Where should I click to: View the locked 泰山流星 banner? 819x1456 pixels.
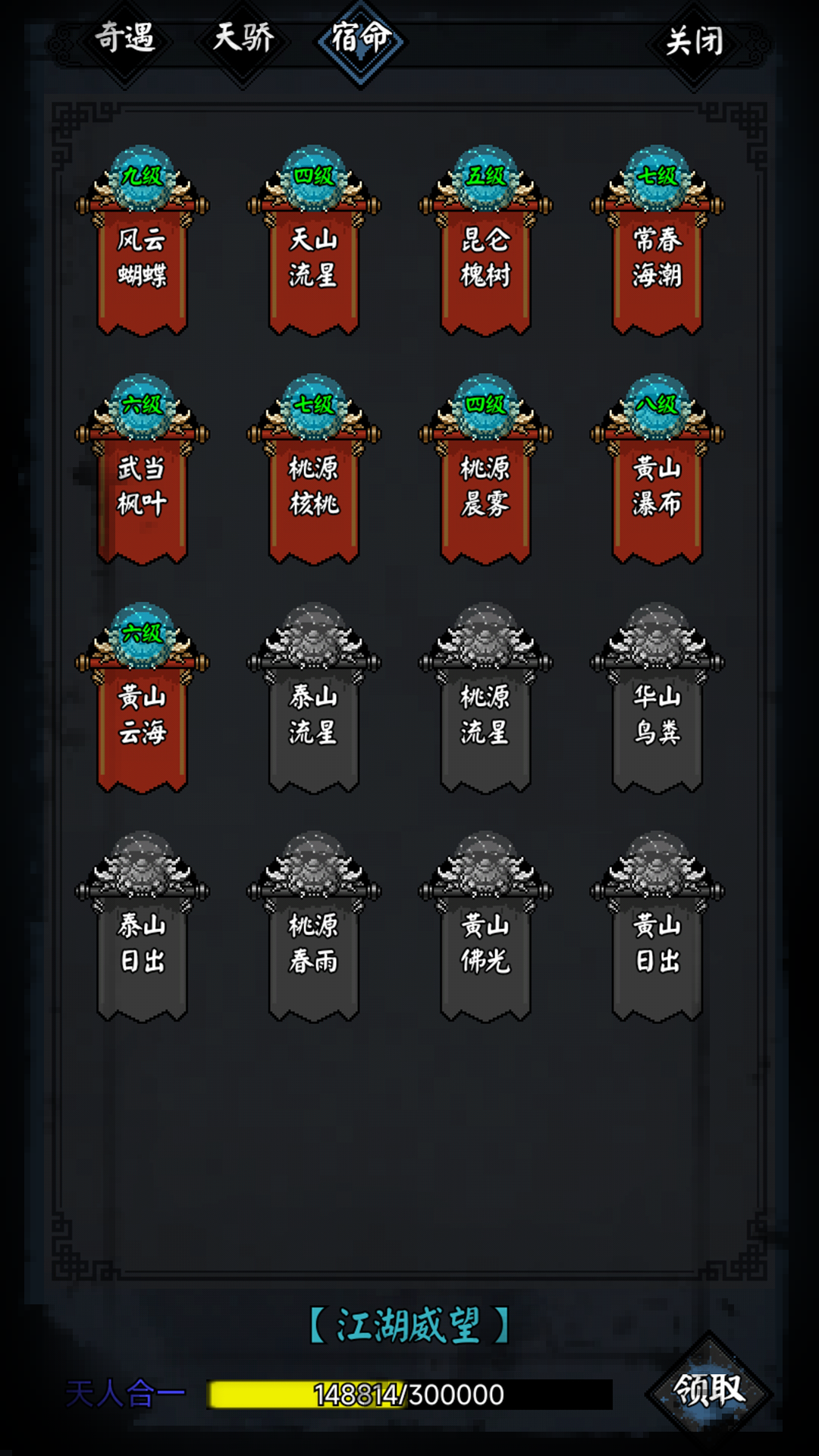313,714
